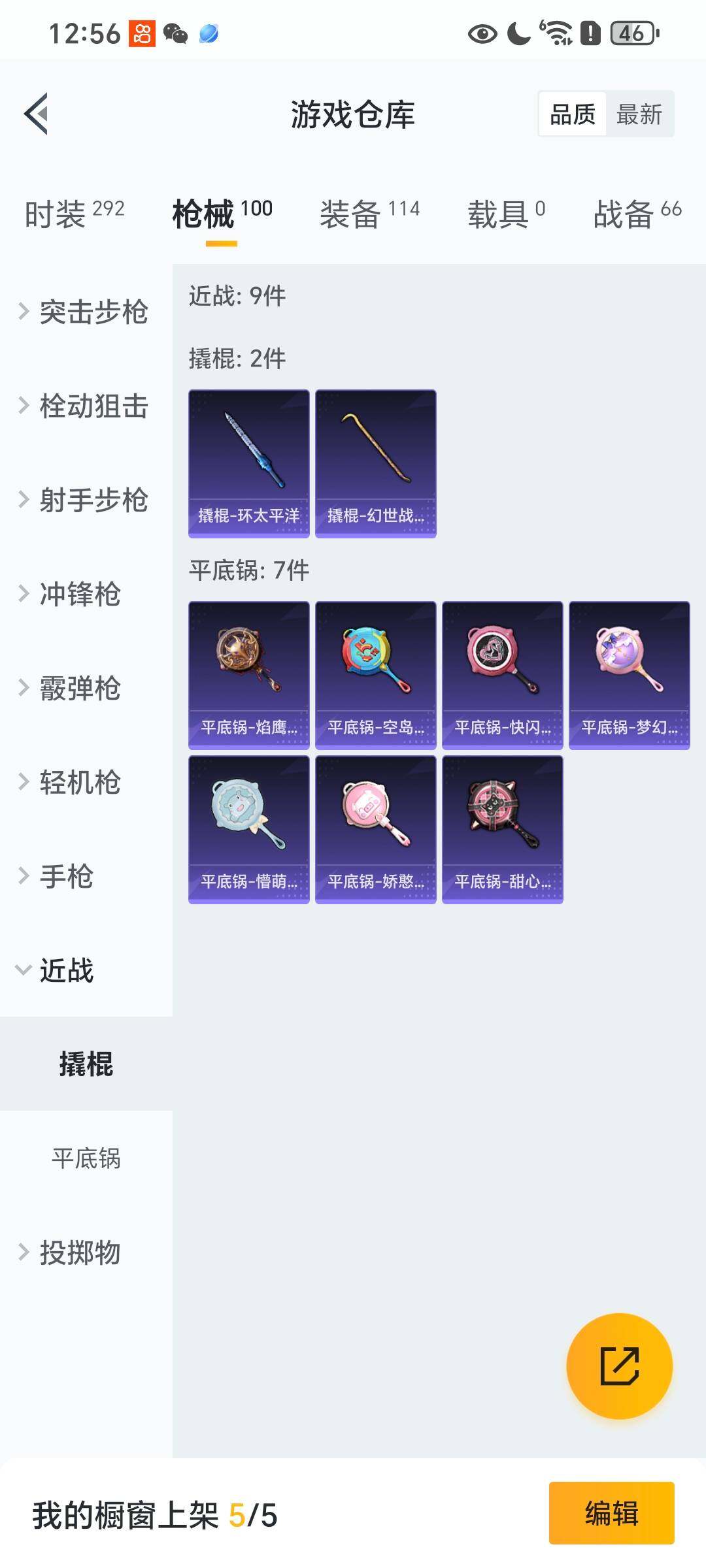Open the 撬棍-幻世战 item

click(x=375, y=464)
